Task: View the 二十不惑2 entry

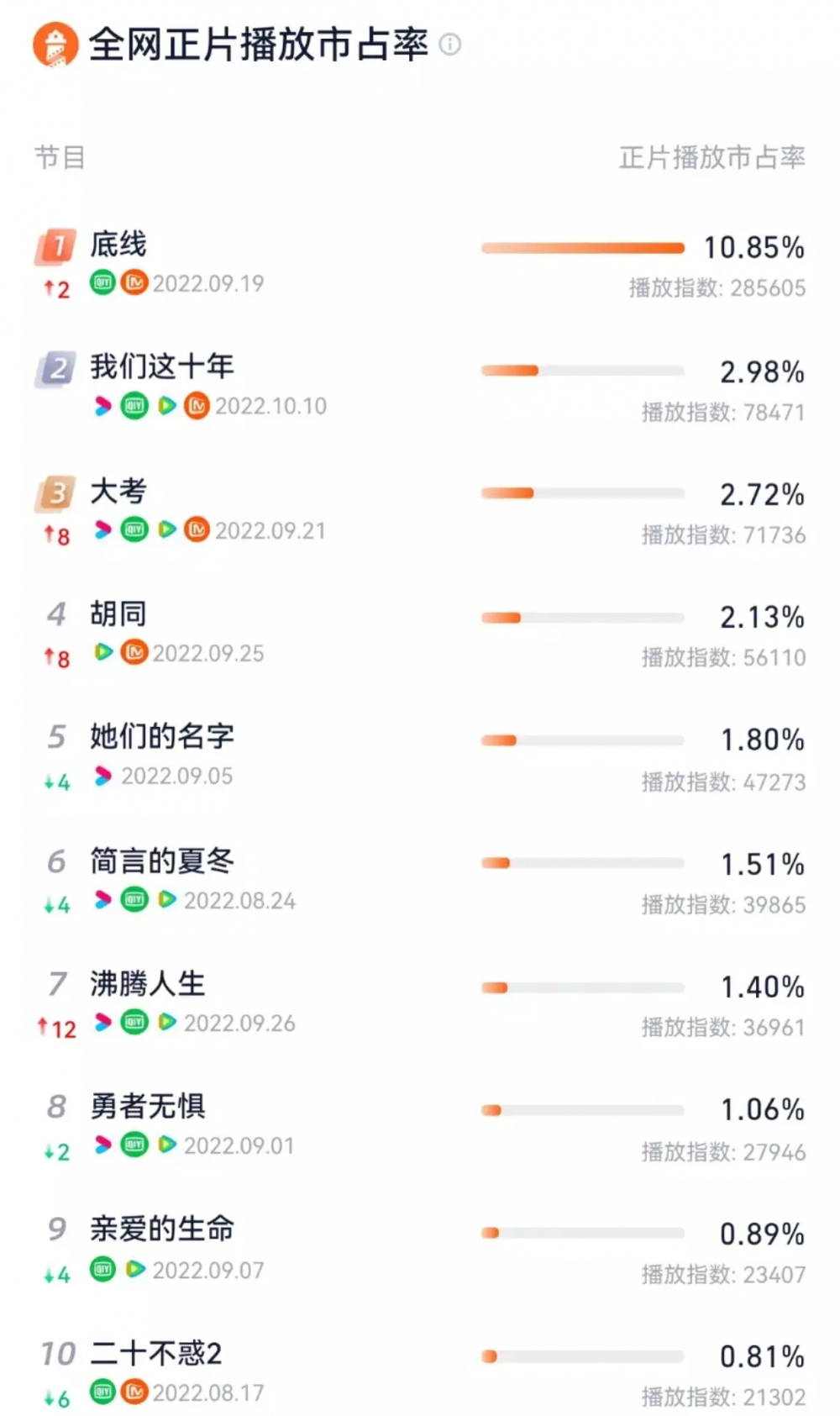Action: (156, 1353)
